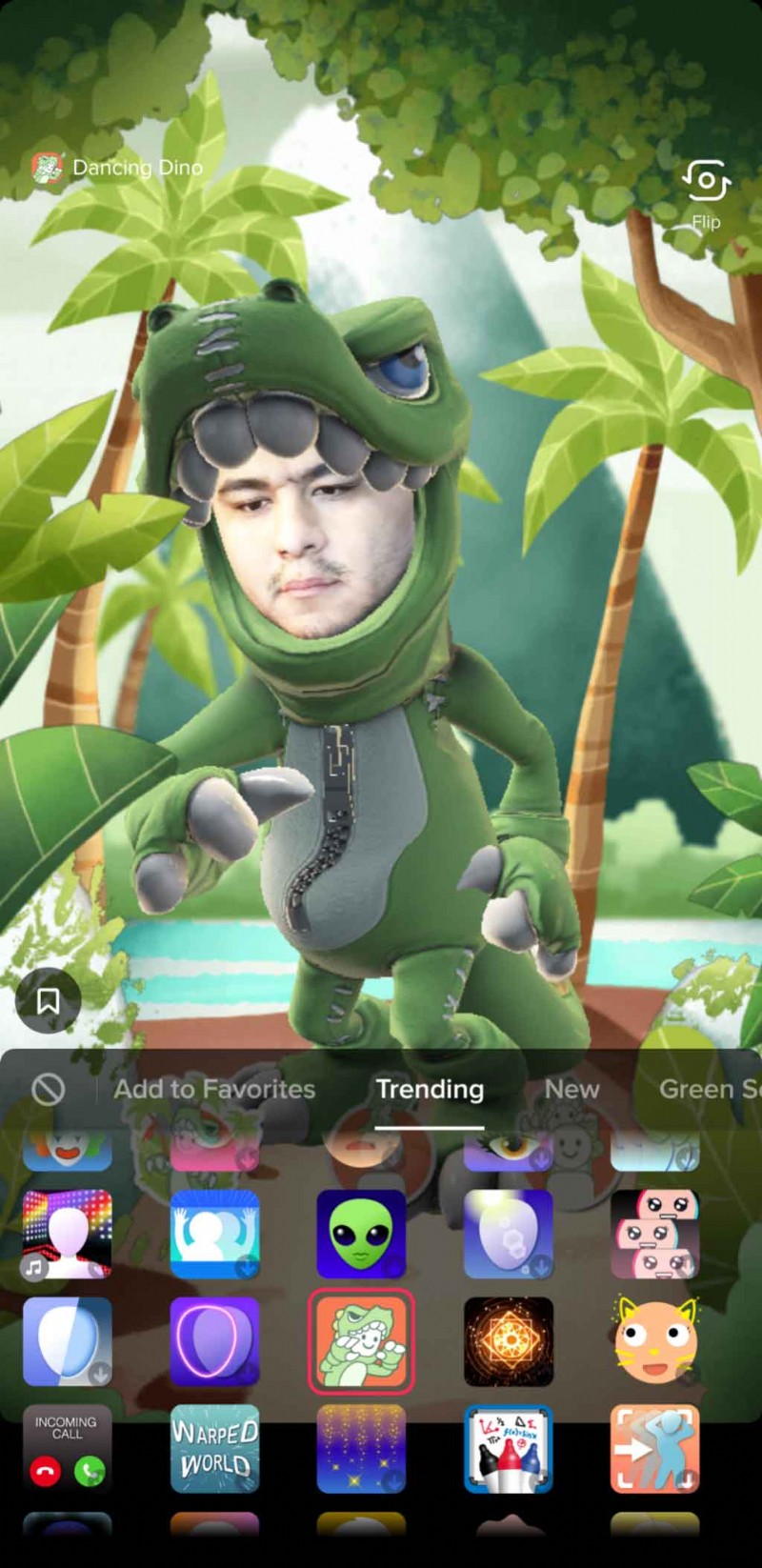The image size is (762, 1568).
Task: Choose the disco lights silhouette effect
Action: (x=67, y=1234)
